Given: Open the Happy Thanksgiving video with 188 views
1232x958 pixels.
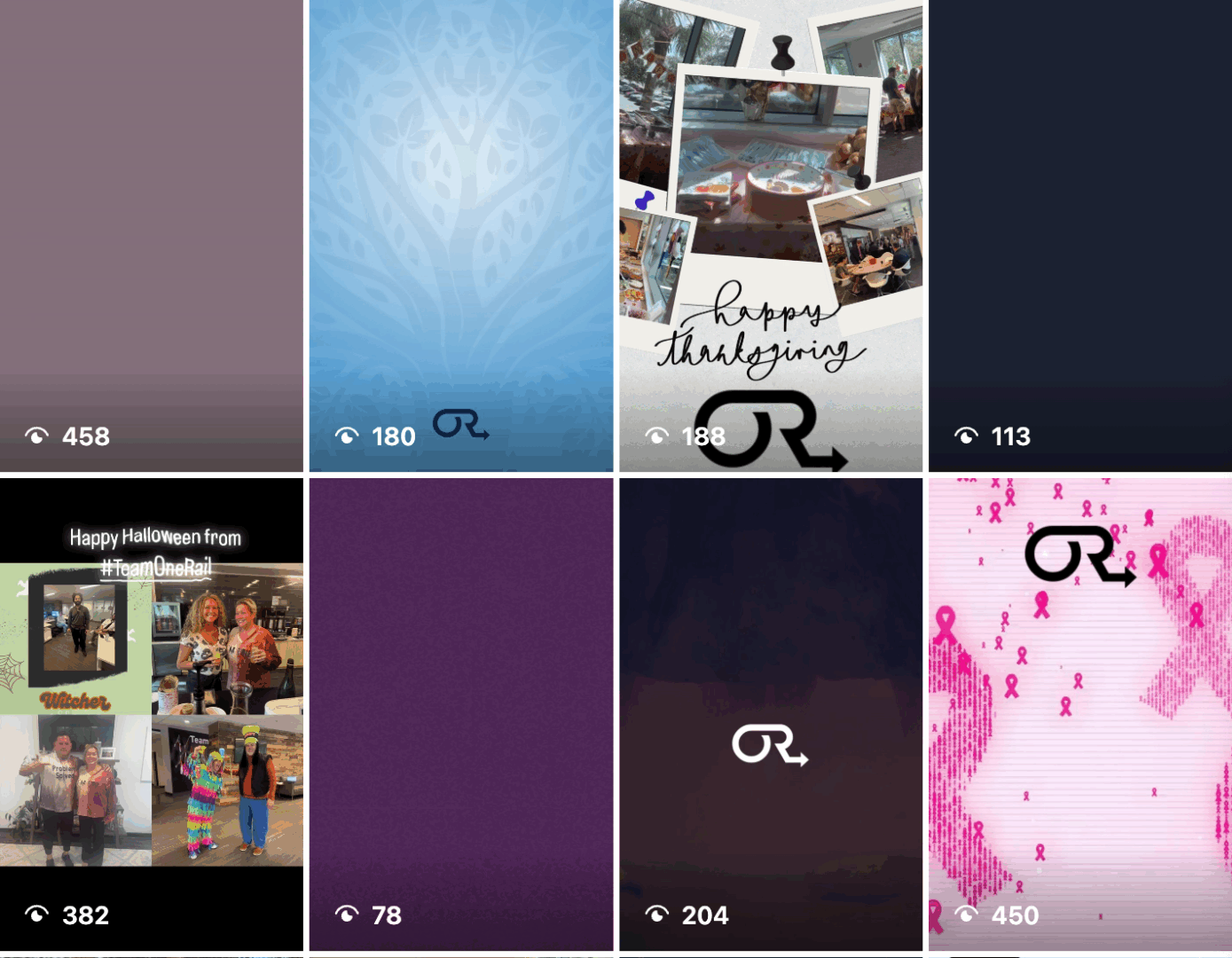Looking at the screenshot, I should [x=770, y=235].
